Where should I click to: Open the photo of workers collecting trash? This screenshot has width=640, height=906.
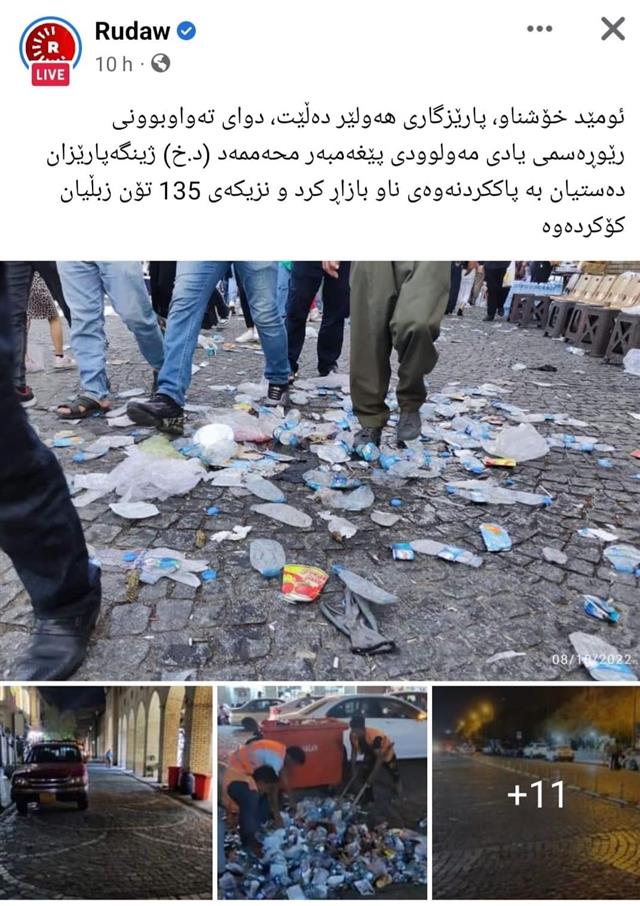(x=322, y=792)
